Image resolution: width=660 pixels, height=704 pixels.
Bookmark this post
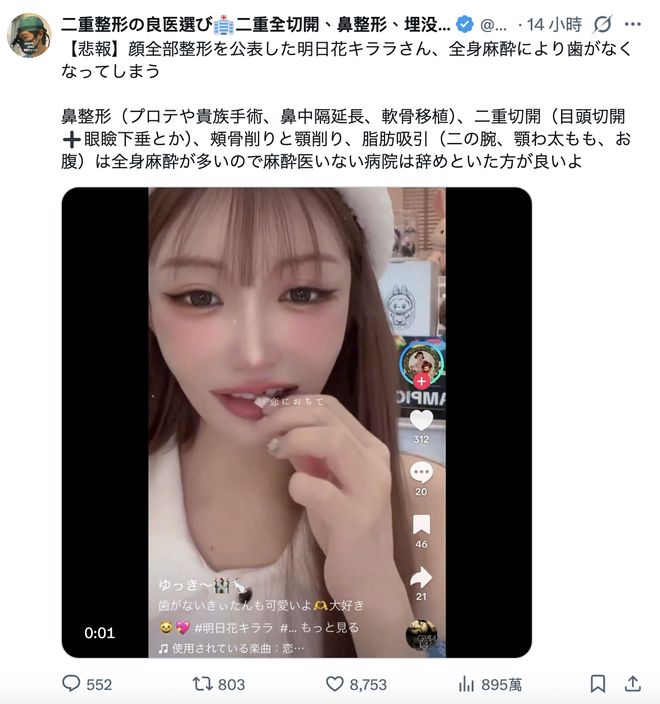click(597, 684)
